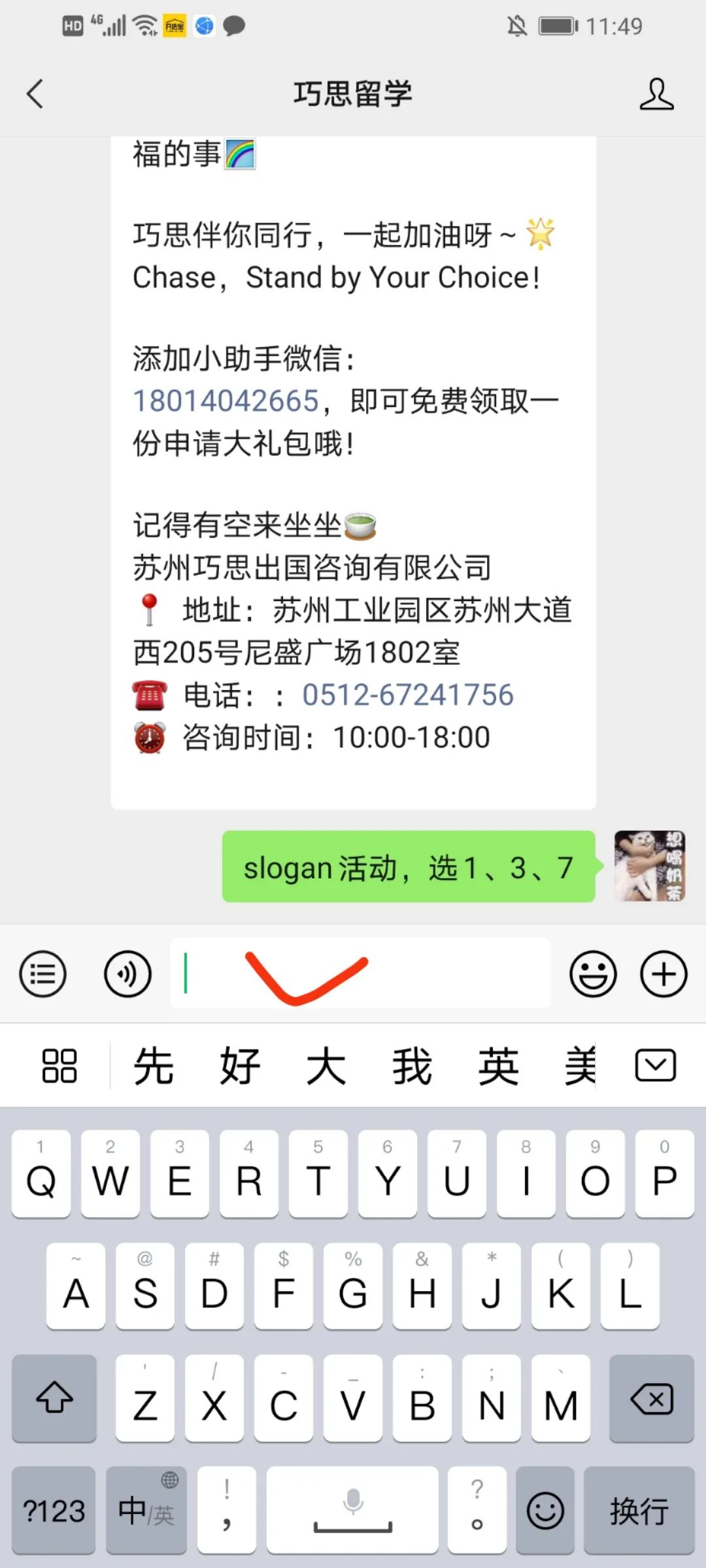Call the phone number 0512-67241756
Viewport: 706px width, 1568px height.
tap(407, 694)
